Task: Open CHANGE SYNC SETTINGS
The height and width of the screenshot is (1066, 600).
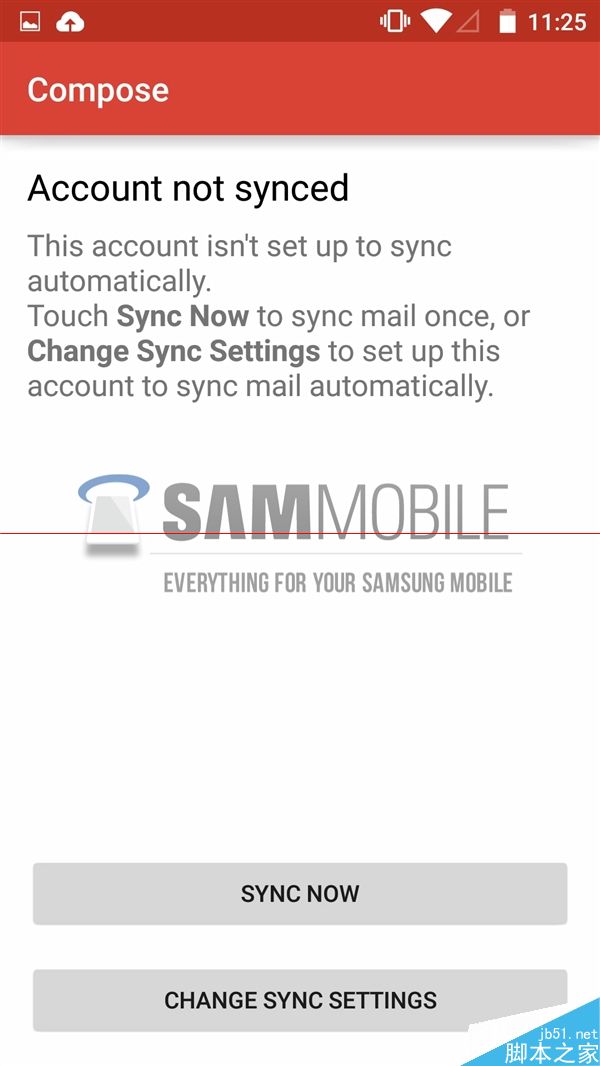Action: coord(300,1000)
